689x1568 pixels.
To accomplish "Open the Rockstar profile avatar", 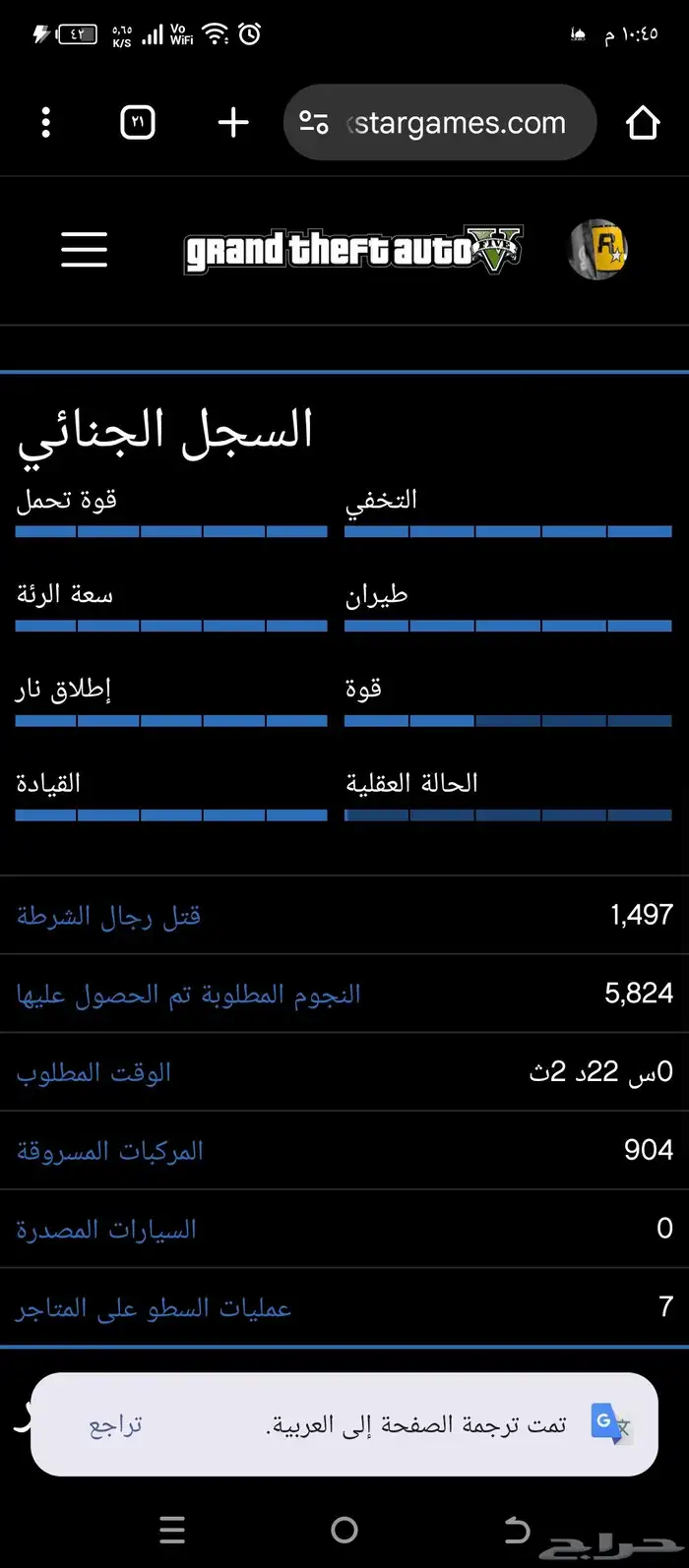I will pos(597,250).
